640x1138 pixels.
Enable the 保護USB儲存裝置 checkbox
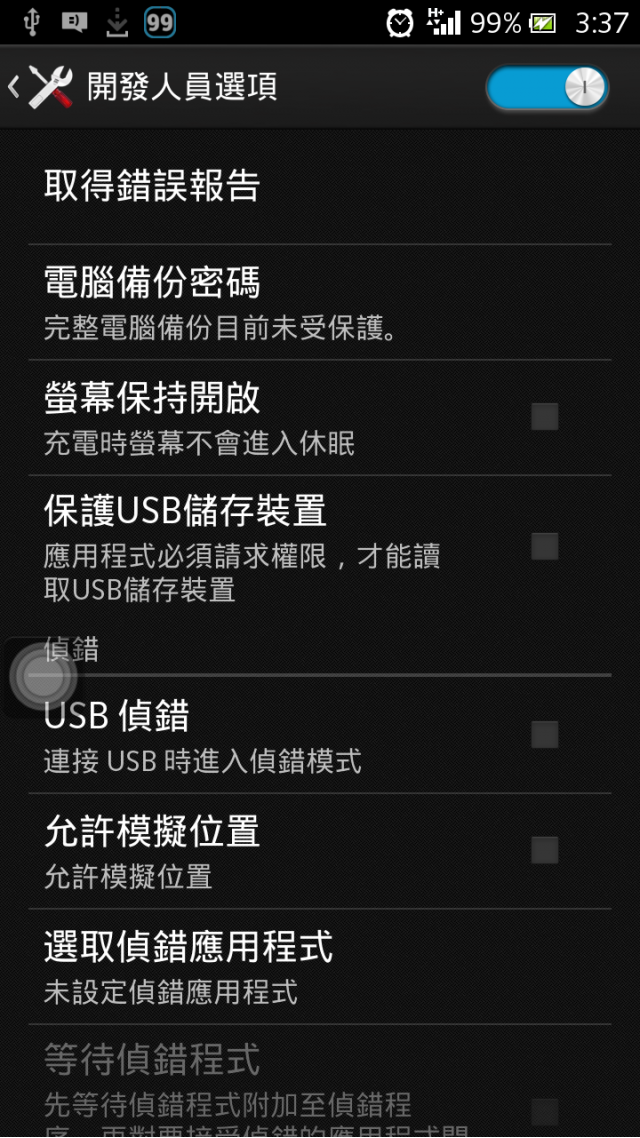(x=544, y=547)
